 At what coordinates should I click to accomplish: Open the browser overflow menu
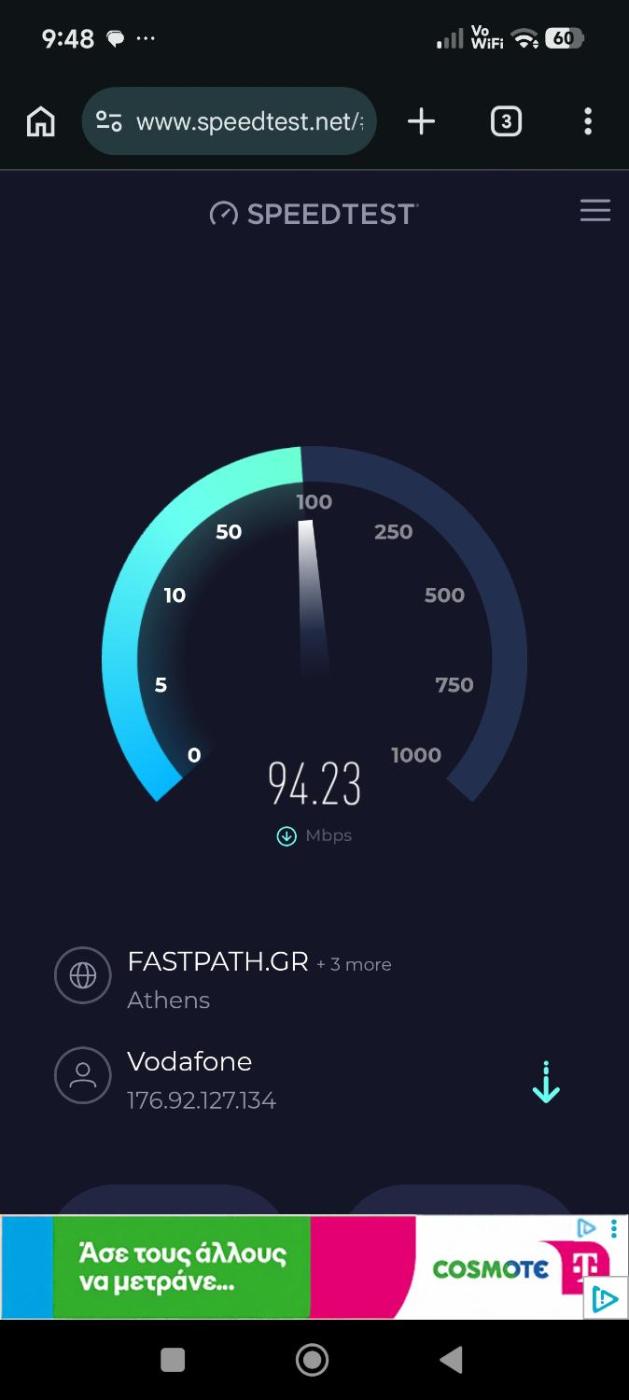[x=588, y=122]
